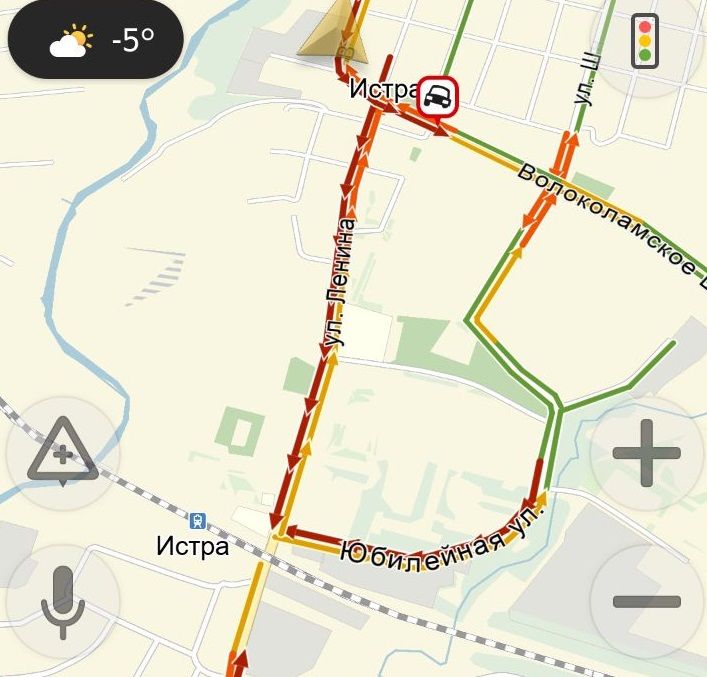
Task: Toggle the traffic light layer button
Action: [645, 41]
